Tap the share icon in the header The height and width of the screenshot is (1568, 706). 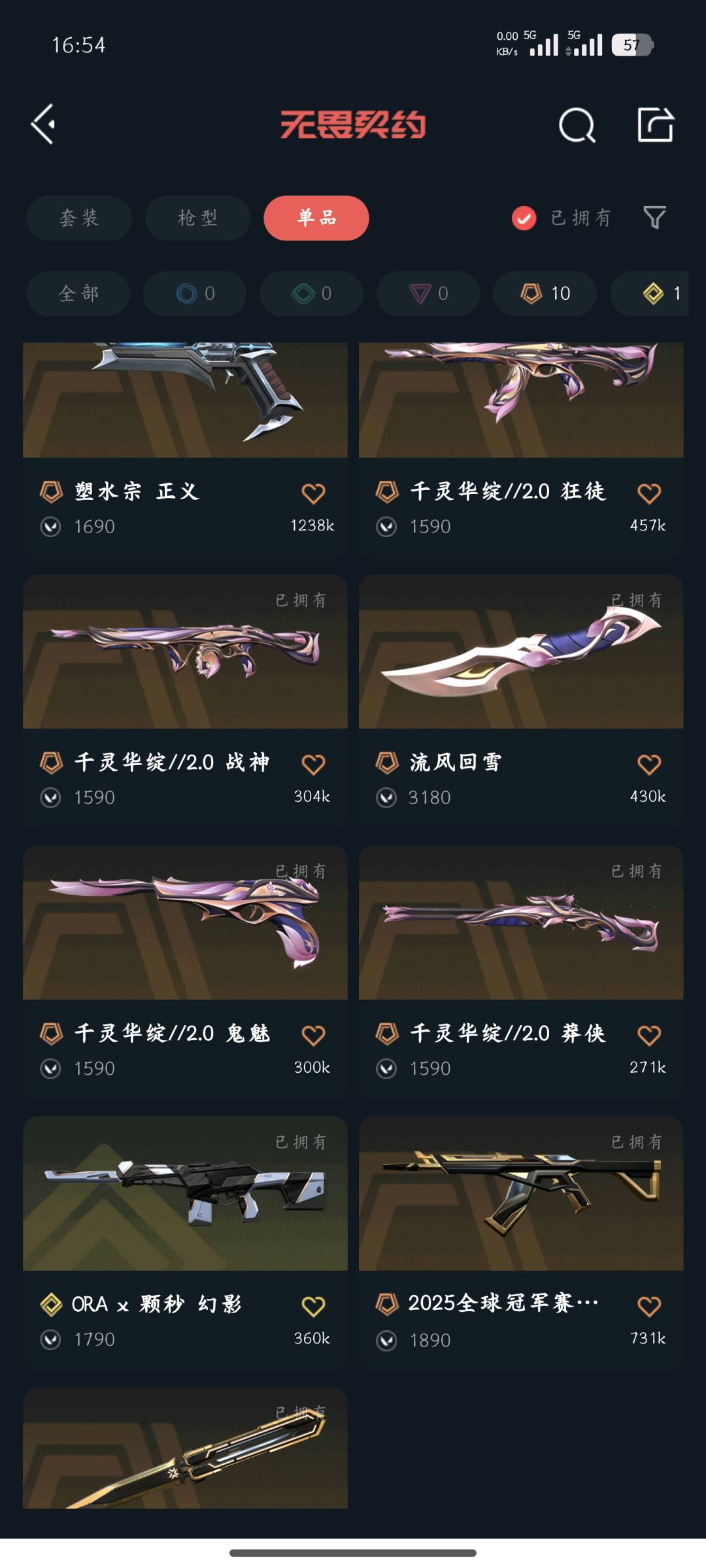tap(655, 124)
